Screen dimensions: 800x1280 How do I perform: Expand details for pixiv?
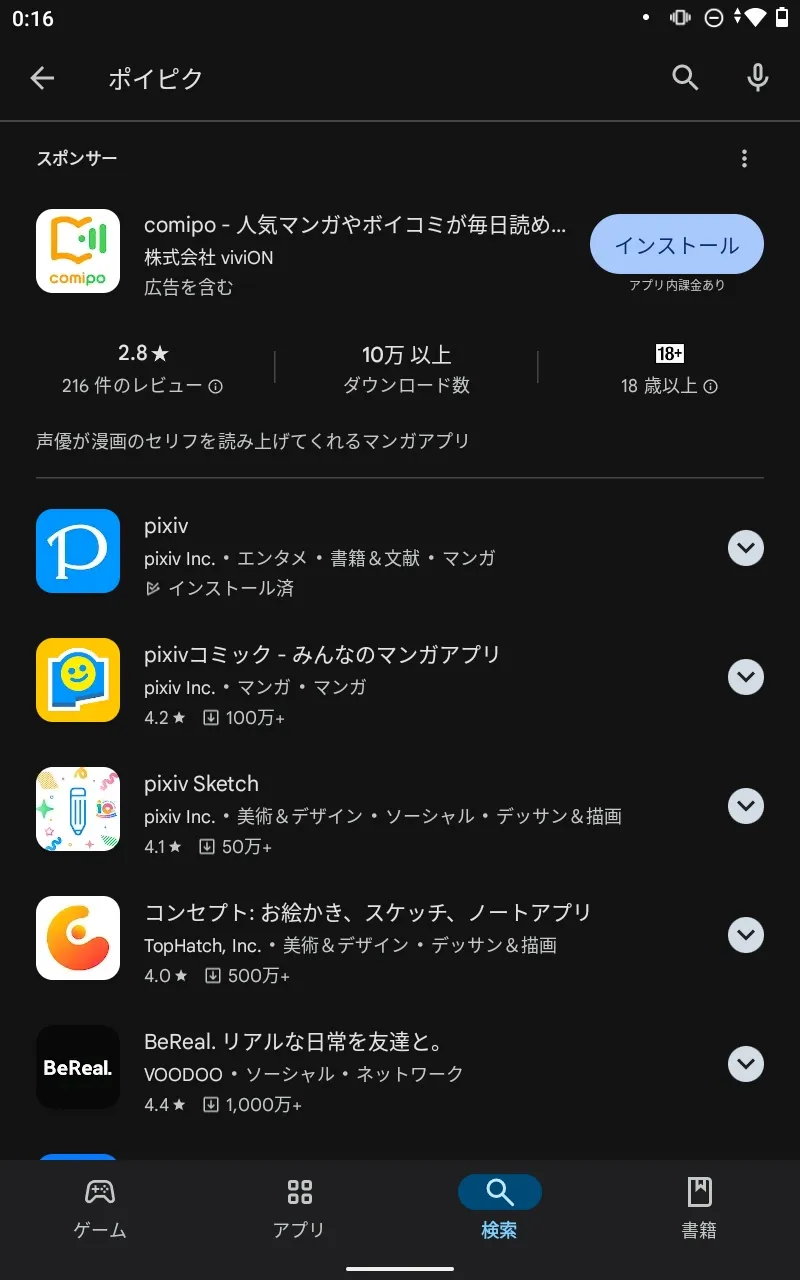click(x=746, y=548)
